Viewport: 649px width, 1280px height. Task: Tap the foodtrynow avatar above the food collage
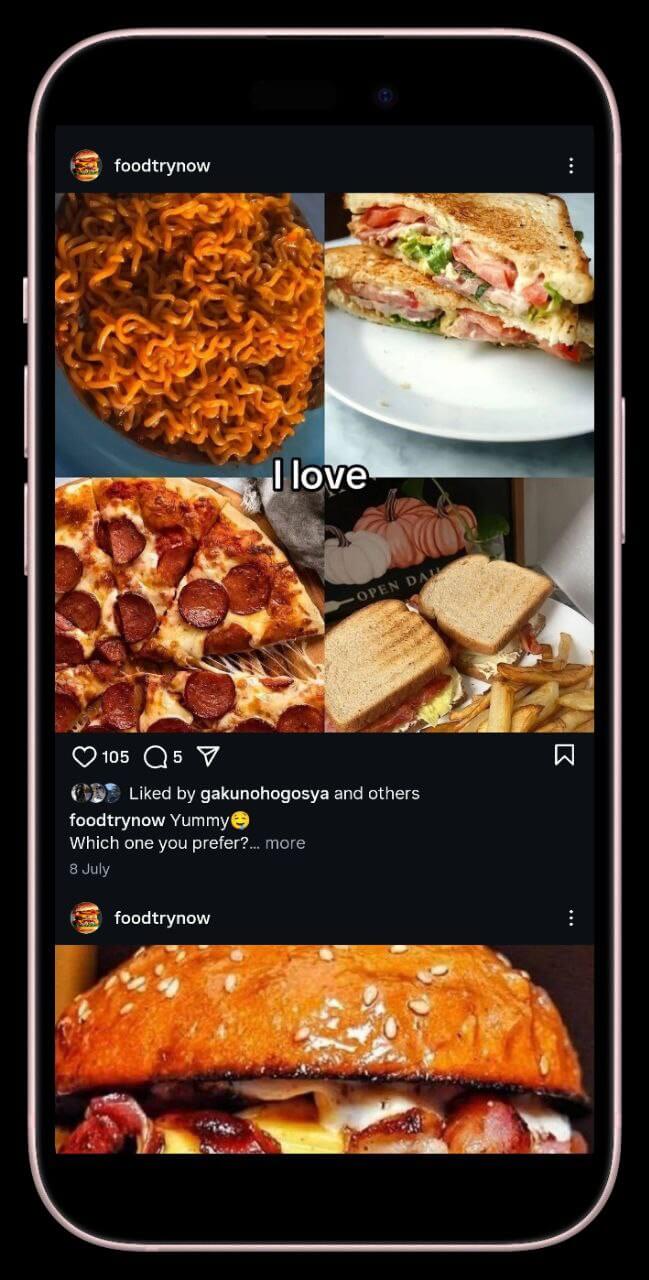(86, 166)
